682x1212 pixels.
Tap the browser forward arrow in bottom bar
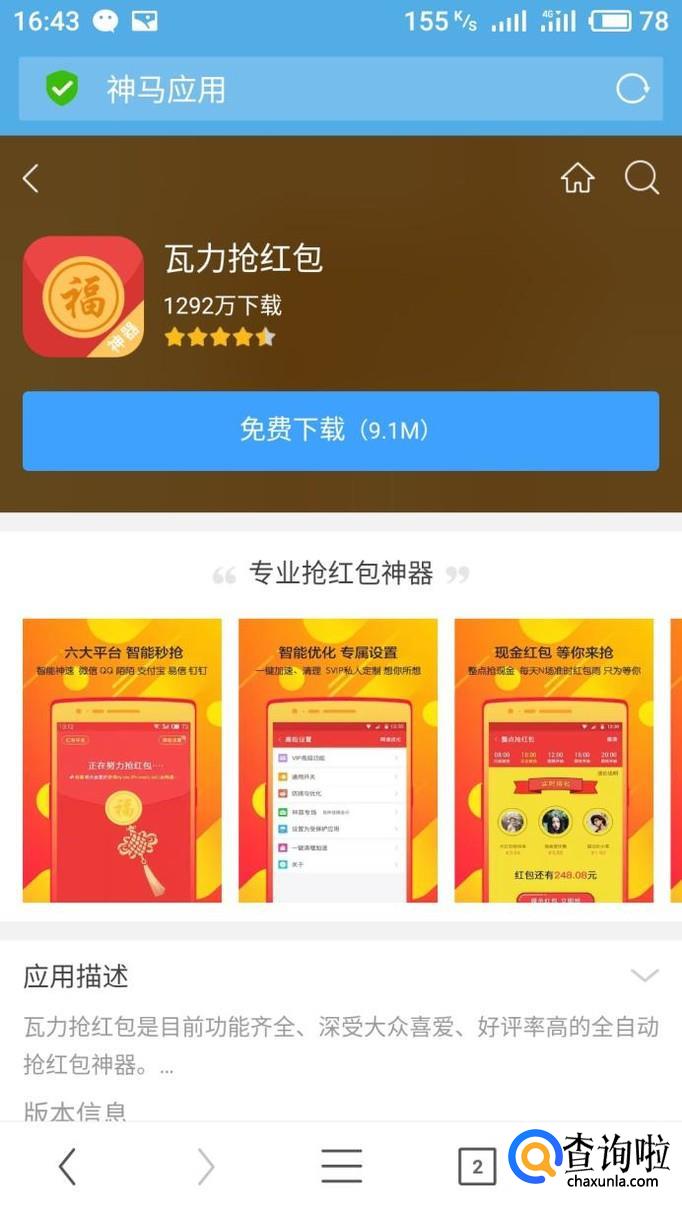(x=205, y=1166)
